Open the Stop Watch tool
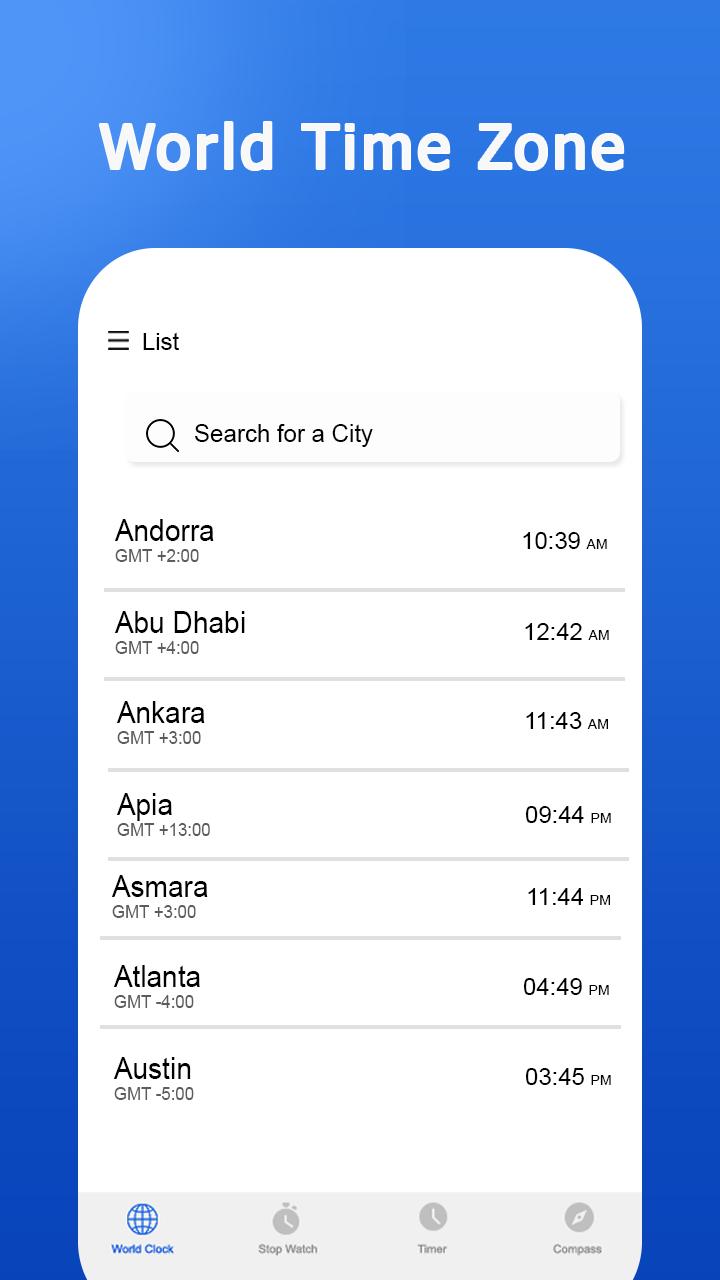The height and width of the screenshot is (1280, 720). point(287,1228)
